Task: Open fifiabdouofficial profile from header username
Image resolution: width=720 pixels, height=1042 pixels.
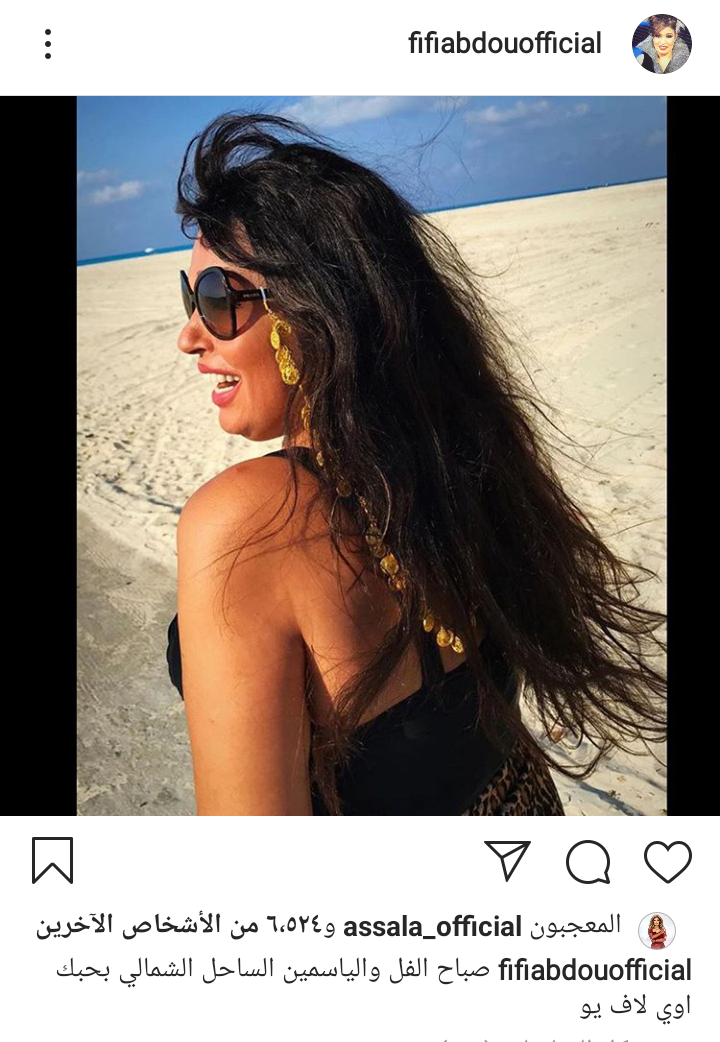Action: [x=505, y=44]
